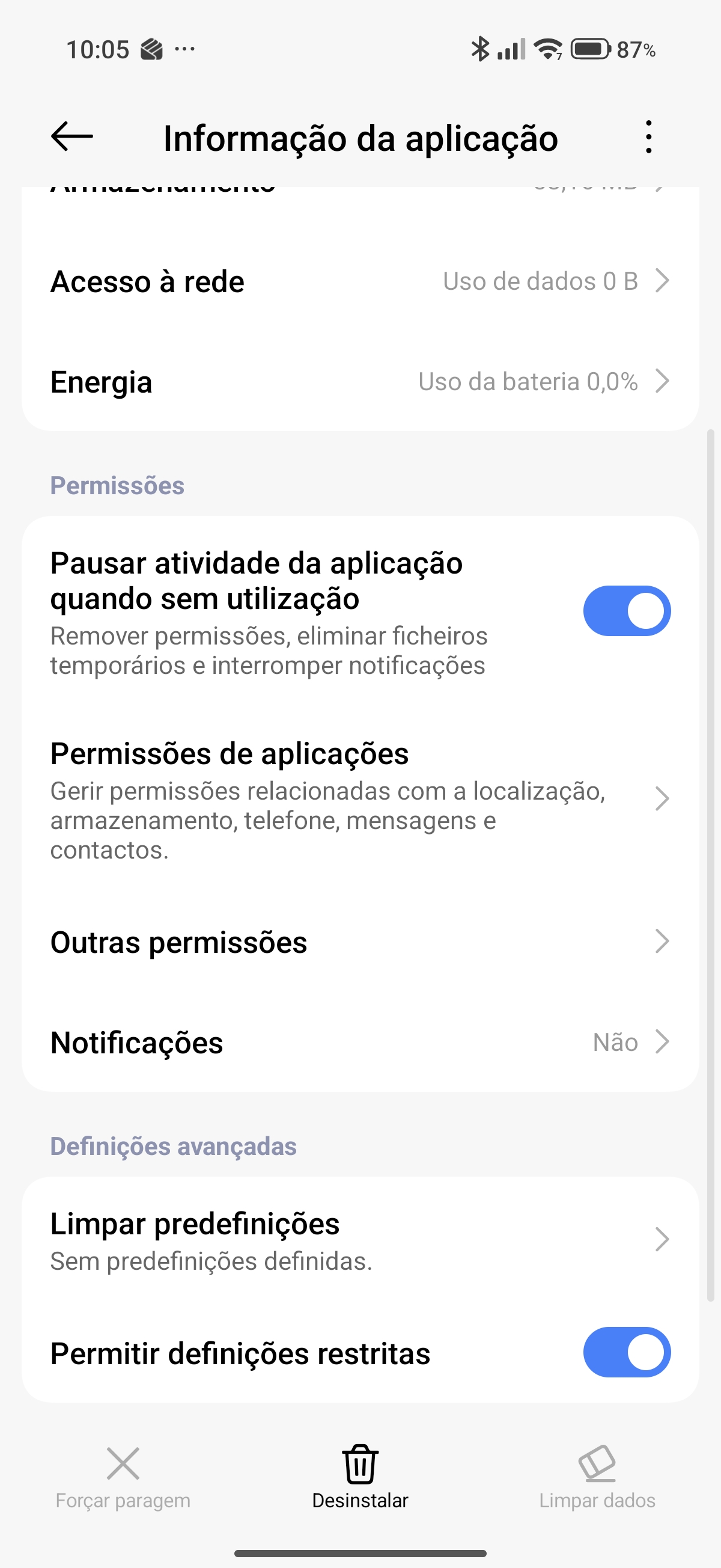This screenshot has height=1568, width=721.
Task: Disable pausing app activity when unused
Action: [x=627, y=610]
